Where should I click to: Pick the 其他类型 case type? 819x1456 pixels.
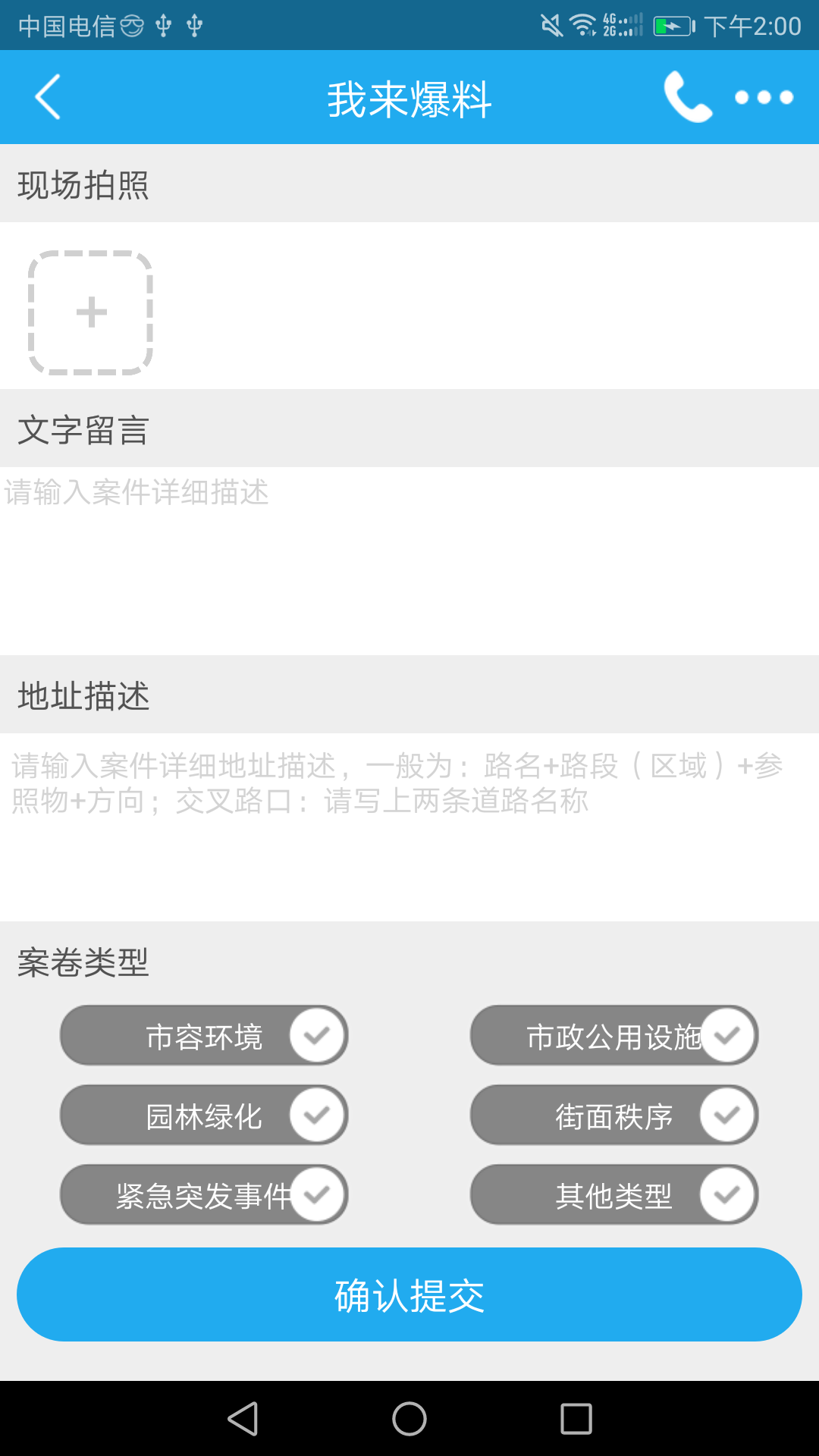[x=614, y=1195]
